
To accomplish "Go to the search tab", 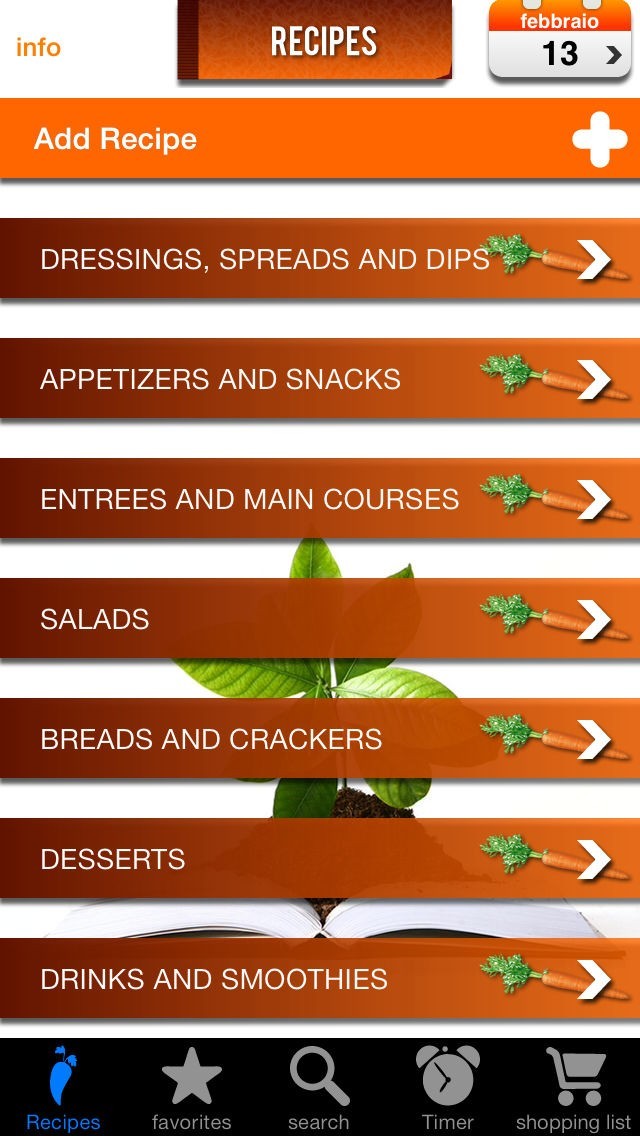I will click(319, 1088).
